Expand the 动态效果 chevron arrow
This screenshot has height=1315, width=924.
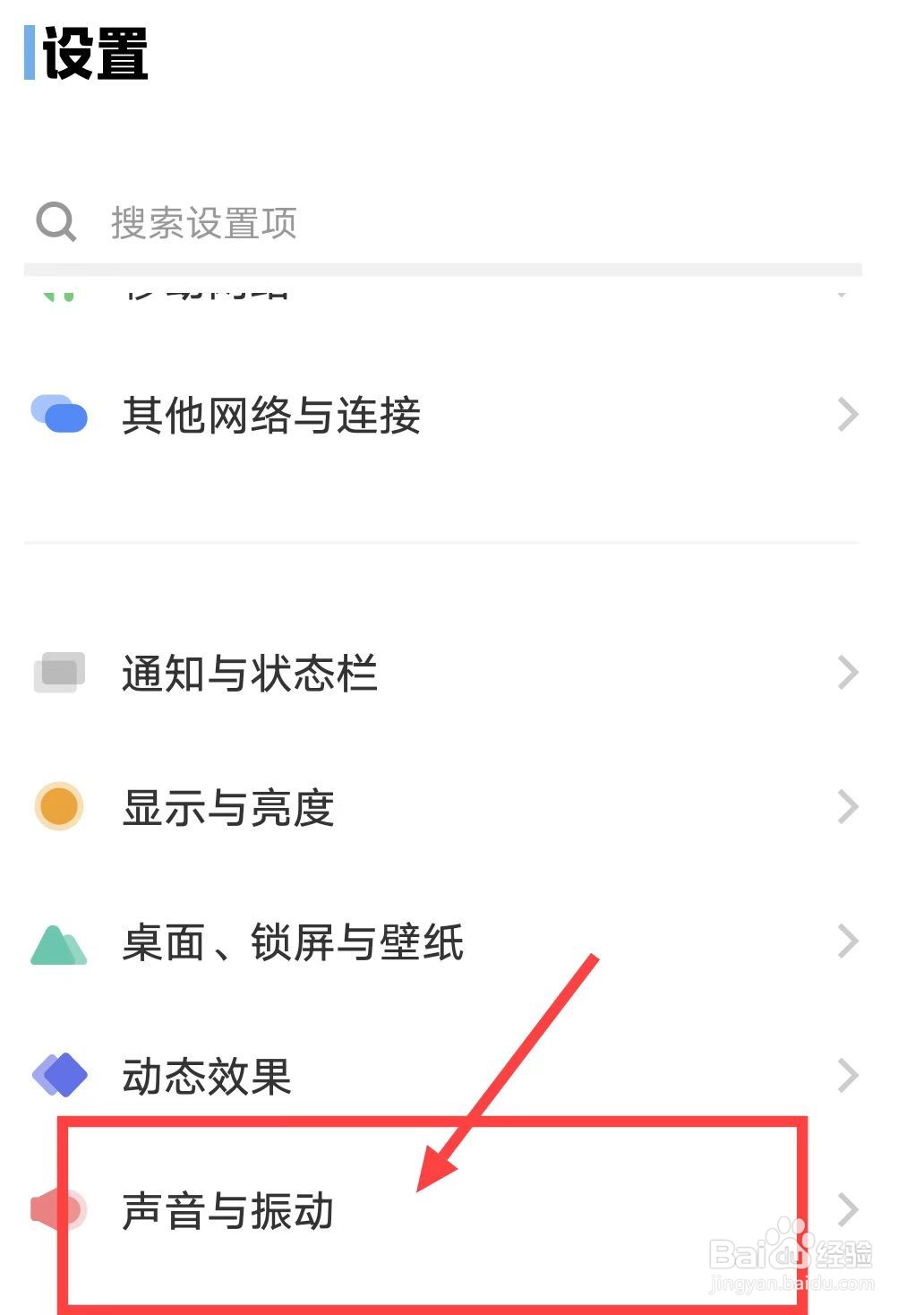(848, 1075)
